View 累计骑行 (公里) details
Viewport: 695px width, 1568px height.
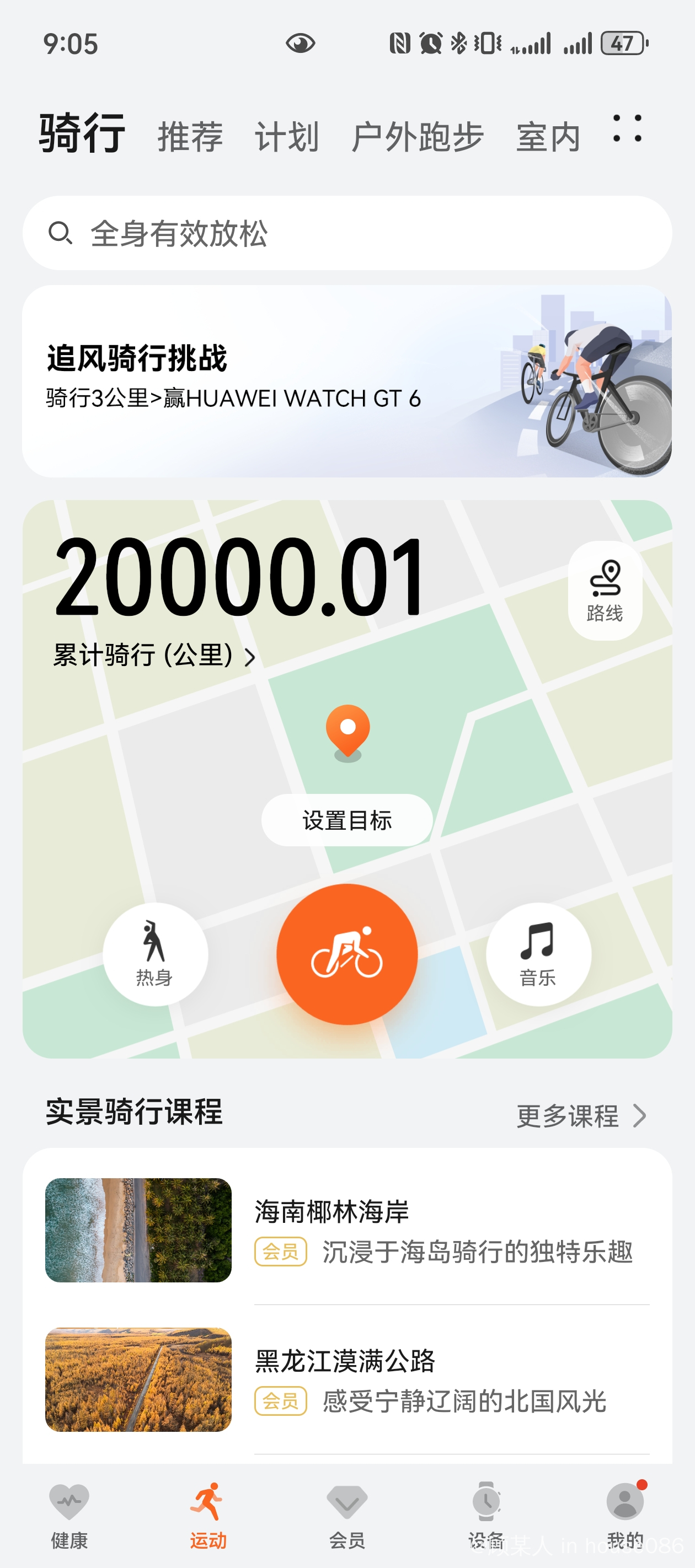(x=153, y=656)
